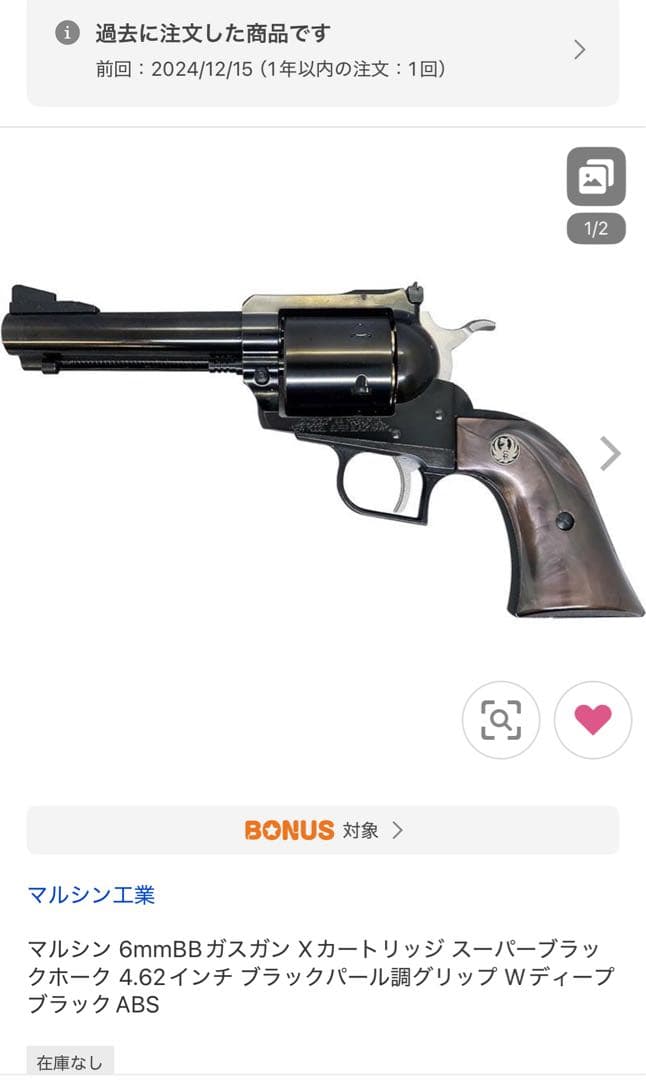646x1080 pixels.
Task: Toggle the favorite heart button
Action: [592, 719]
